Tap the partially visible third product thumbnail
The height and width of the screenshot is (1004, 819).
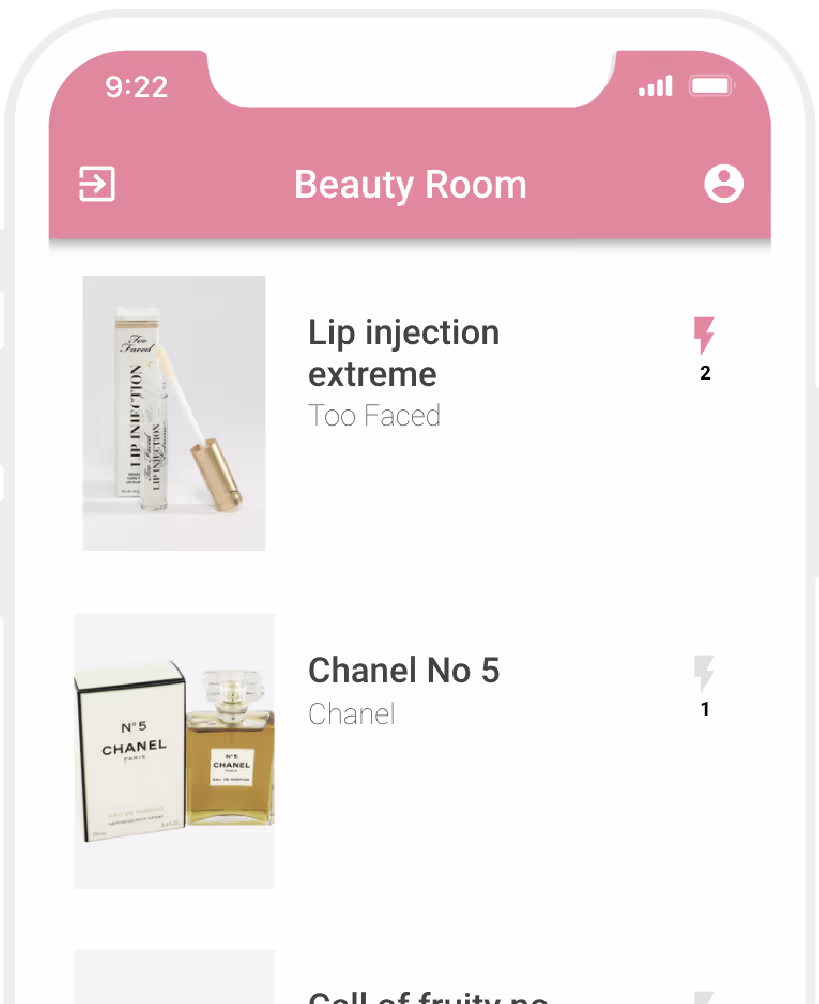(x=173, y=978)
